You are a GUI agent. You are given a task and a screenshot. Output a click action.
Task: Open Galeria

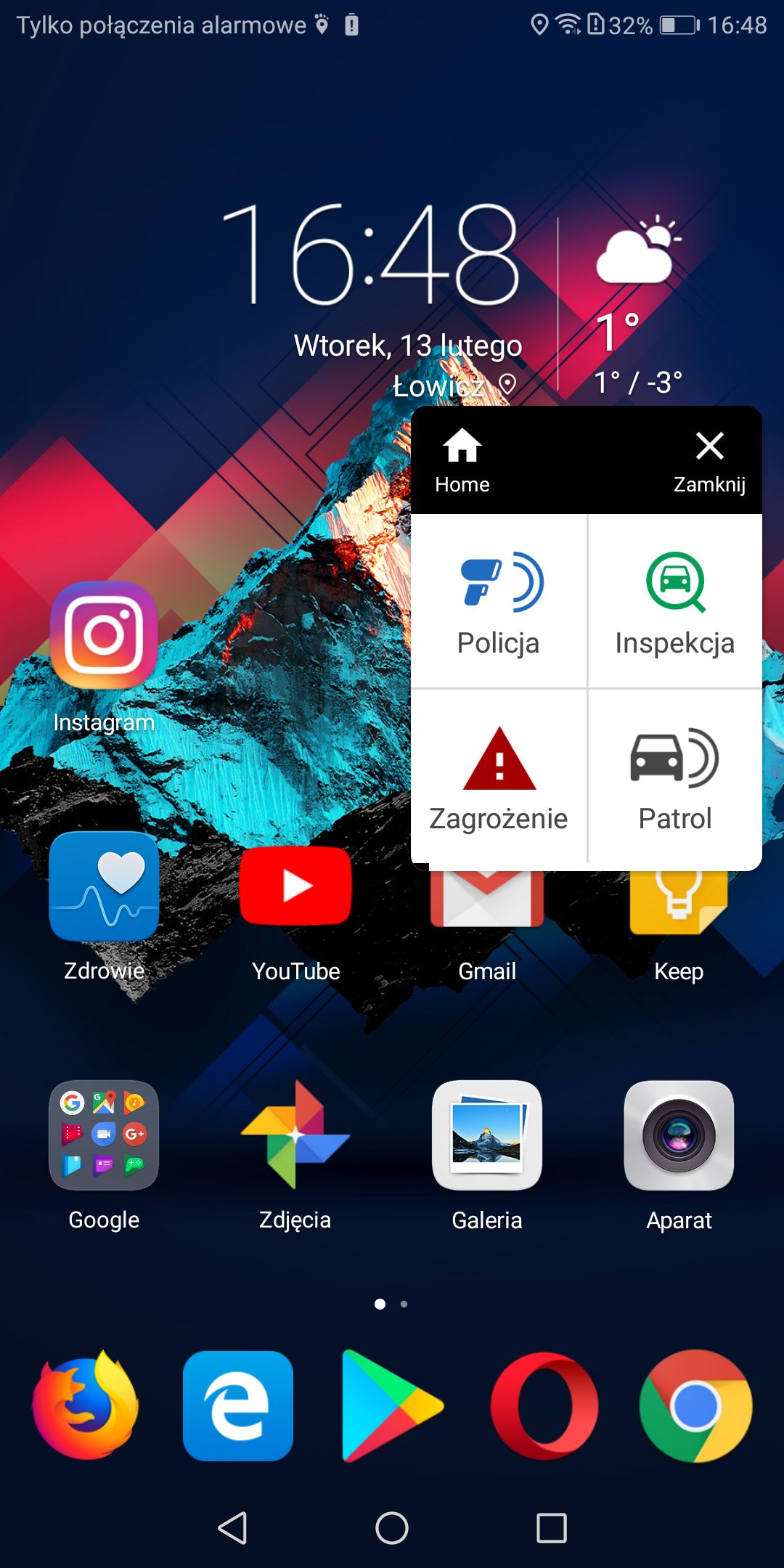click(x=487, y=1156)
